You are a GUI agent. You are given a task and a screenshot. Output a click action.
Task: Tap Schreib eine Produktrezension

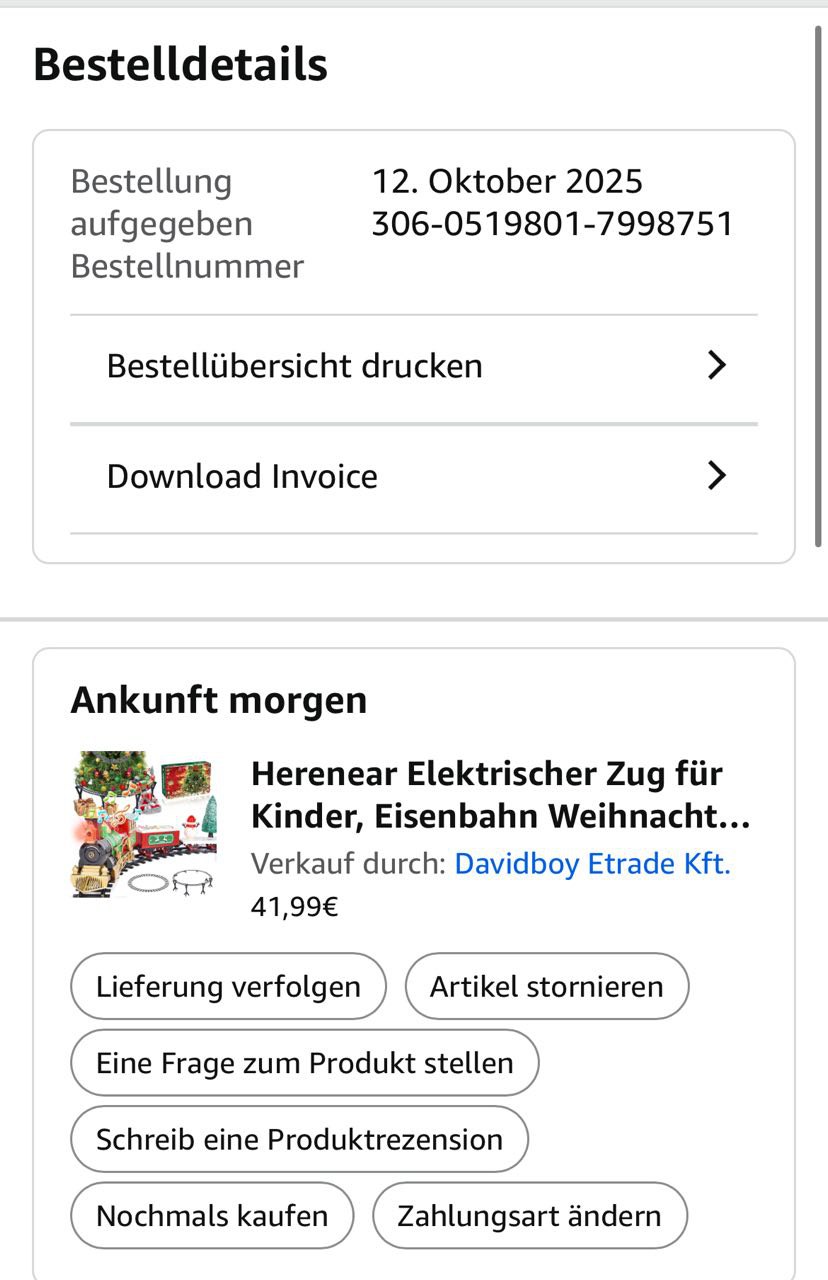[x=299, y=1139]
